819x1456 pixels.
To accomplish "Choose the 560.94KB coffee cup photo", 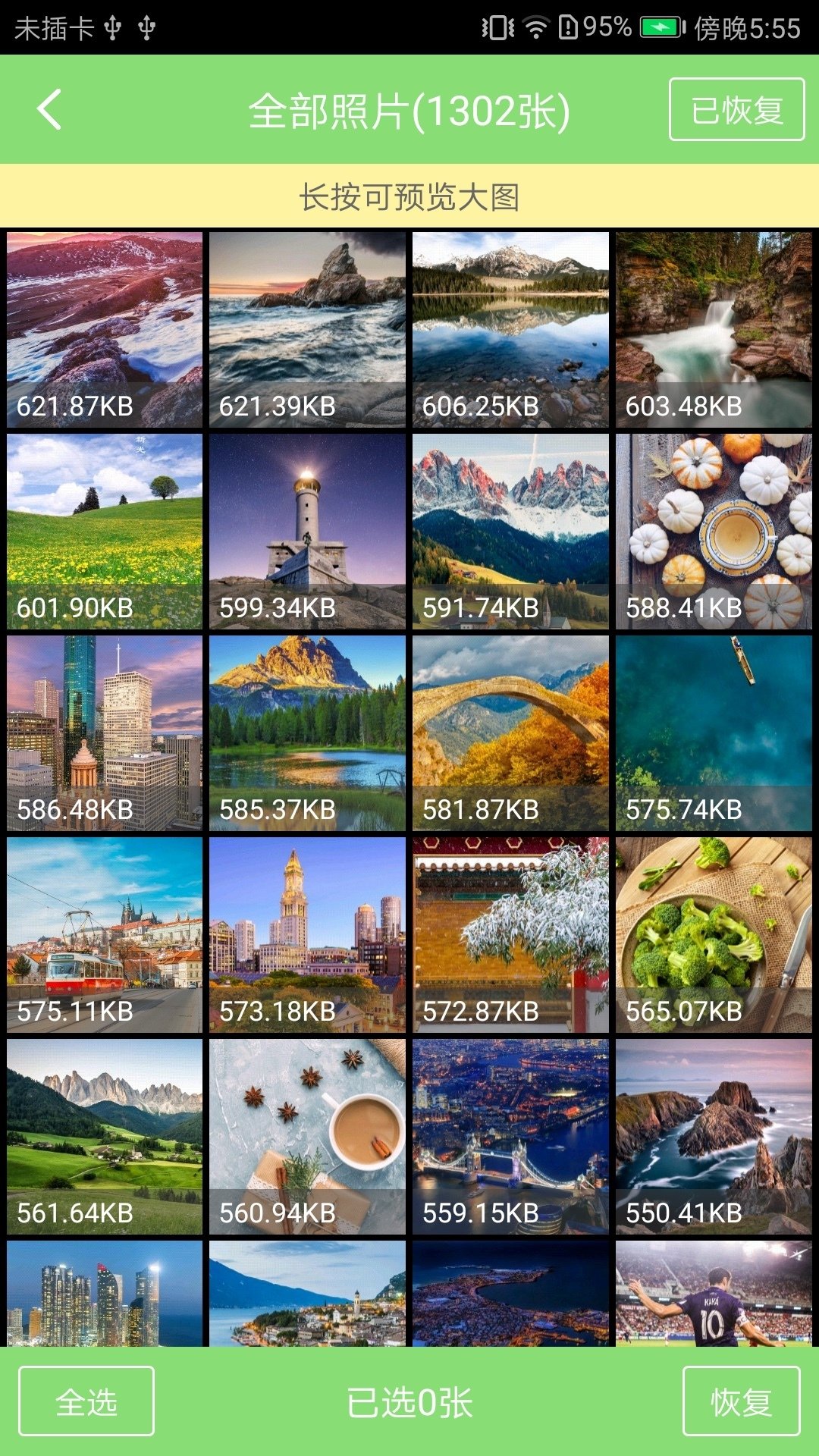I will coord(307,1136).
